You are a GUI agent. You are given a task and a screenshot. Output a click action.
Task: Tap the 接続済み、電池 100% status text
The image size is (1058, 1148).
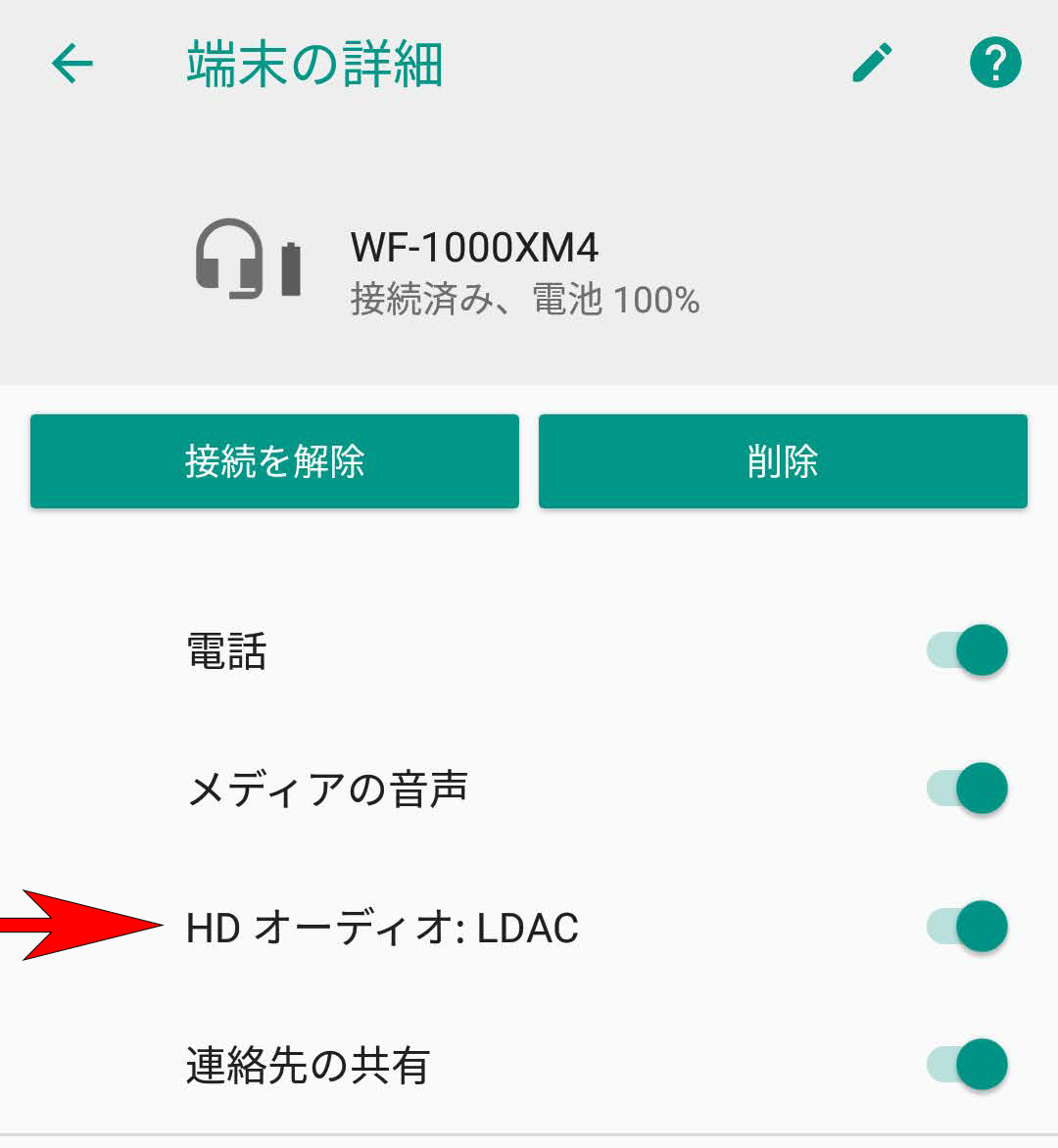pyautogui.click(x=523, y=301)
